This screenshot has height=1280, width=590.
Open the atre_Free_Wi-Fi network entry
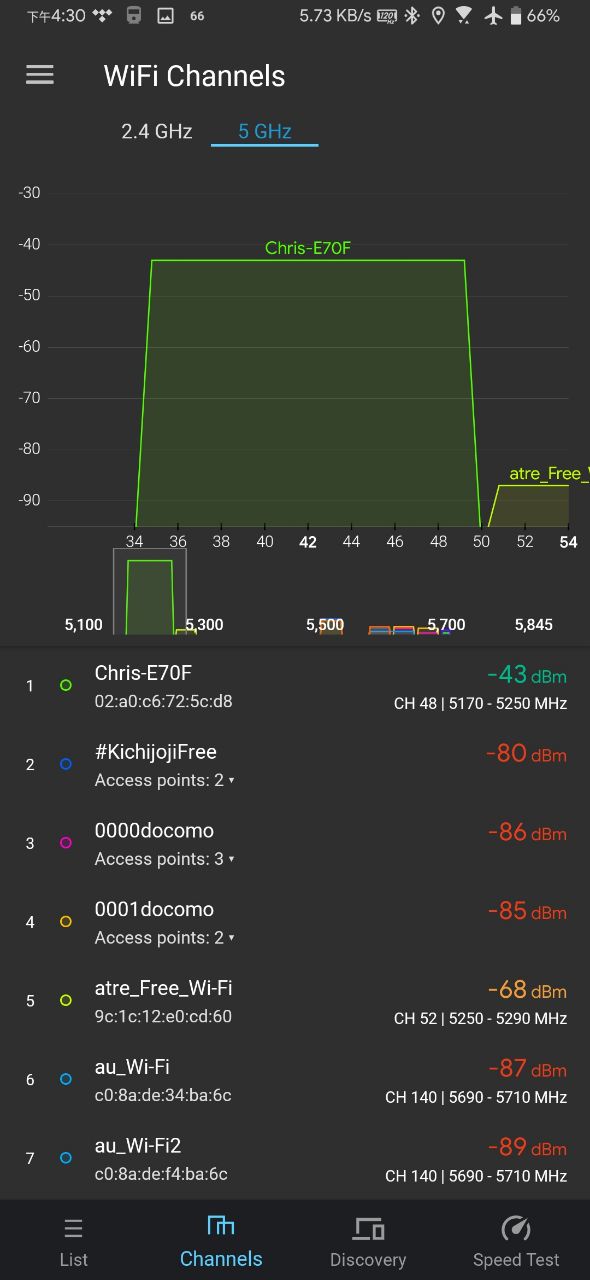coord(295,1001)
